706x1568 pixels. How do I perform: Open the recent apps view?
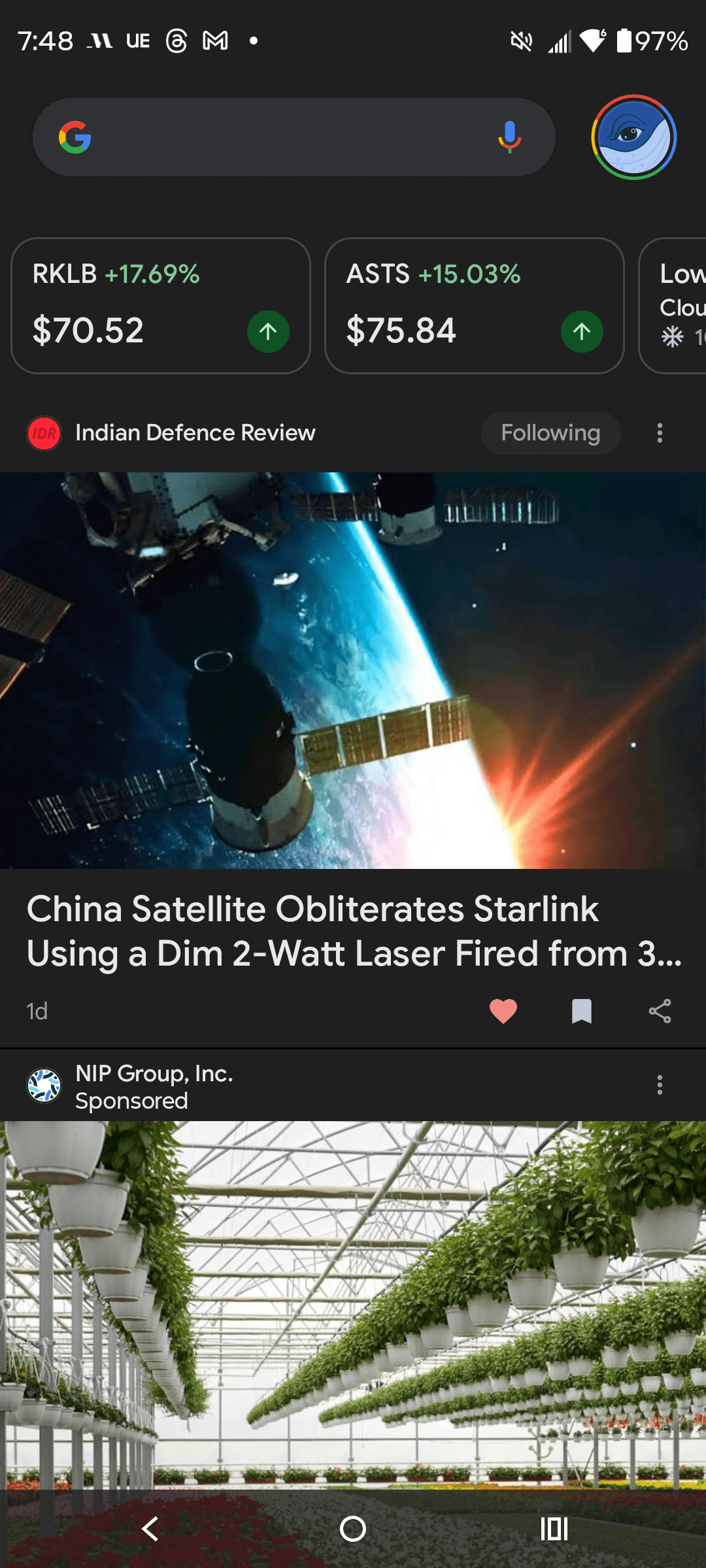coord(554,1529)
